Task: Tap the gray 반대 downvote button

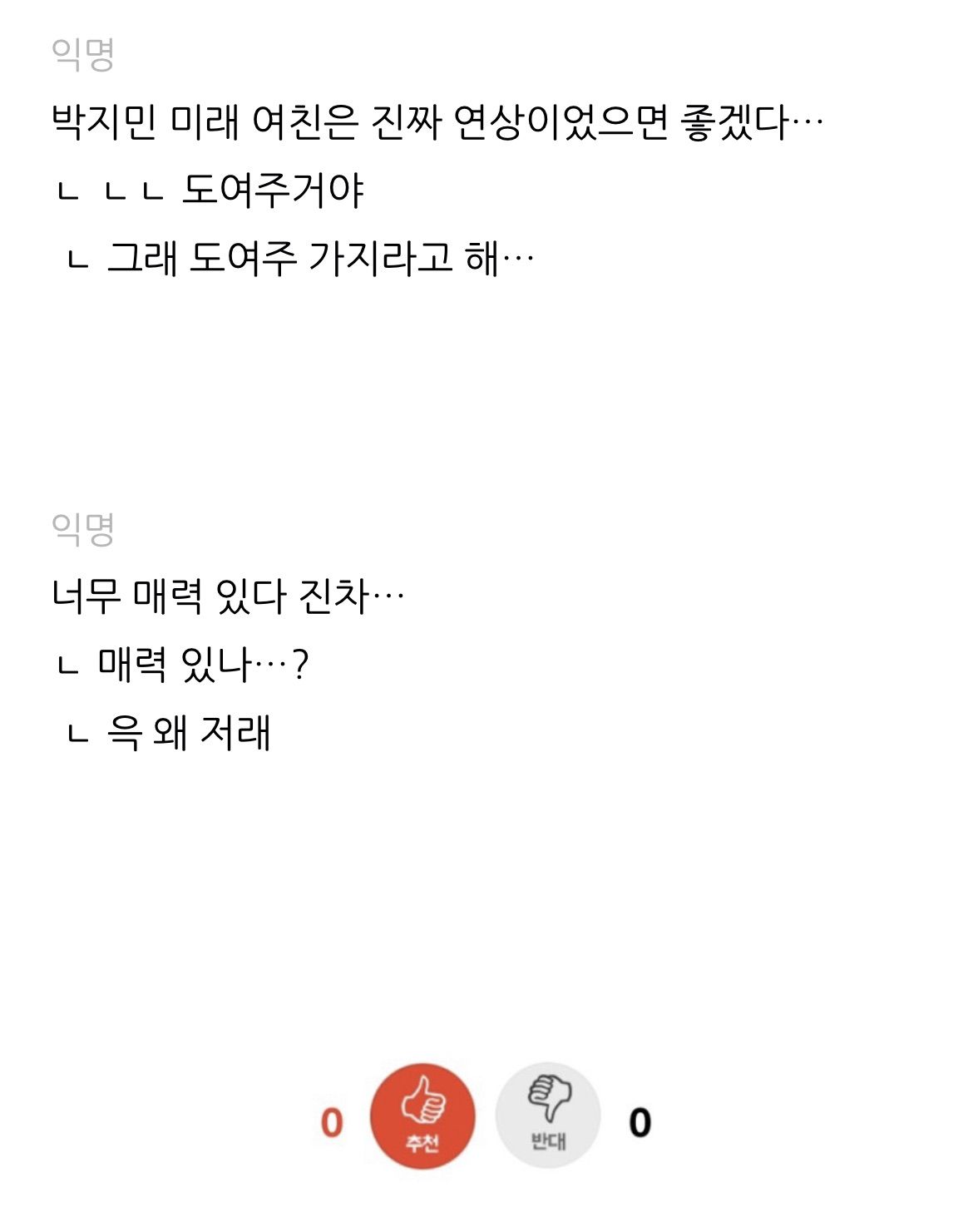Action: click(x=548, y=1116)
